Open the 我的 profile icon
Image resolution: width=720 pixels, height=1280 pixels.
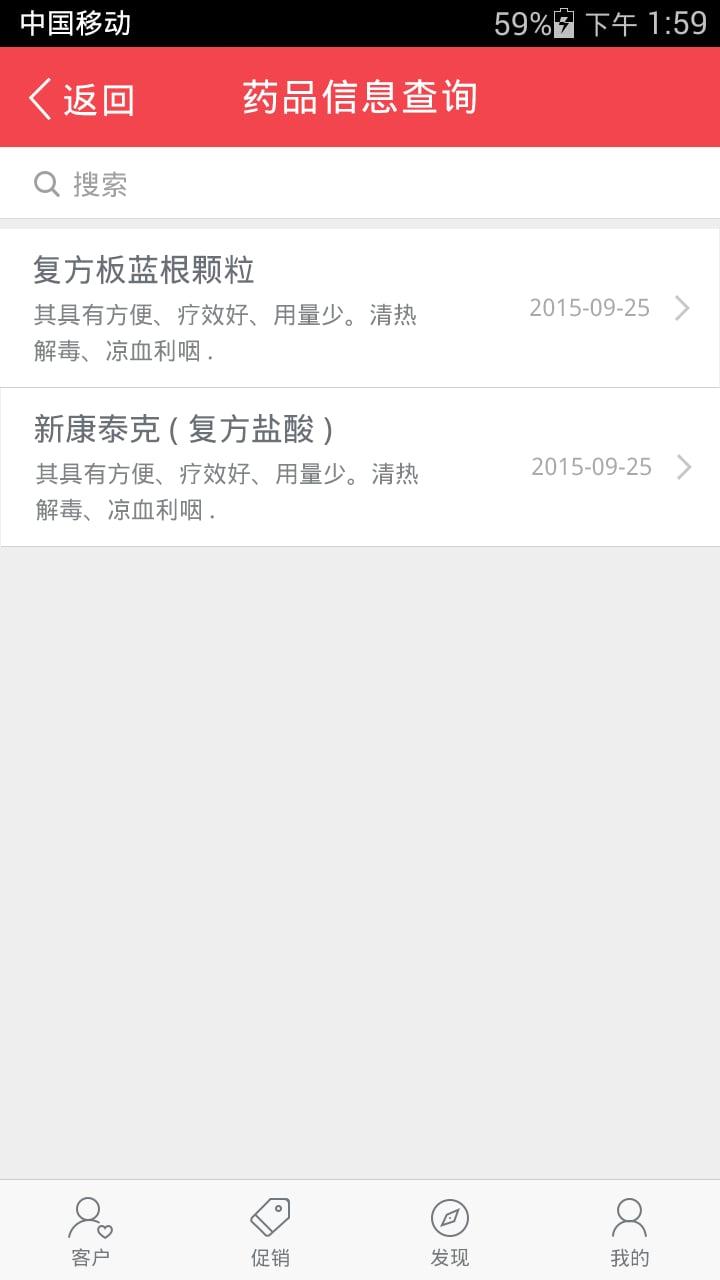629,1217
